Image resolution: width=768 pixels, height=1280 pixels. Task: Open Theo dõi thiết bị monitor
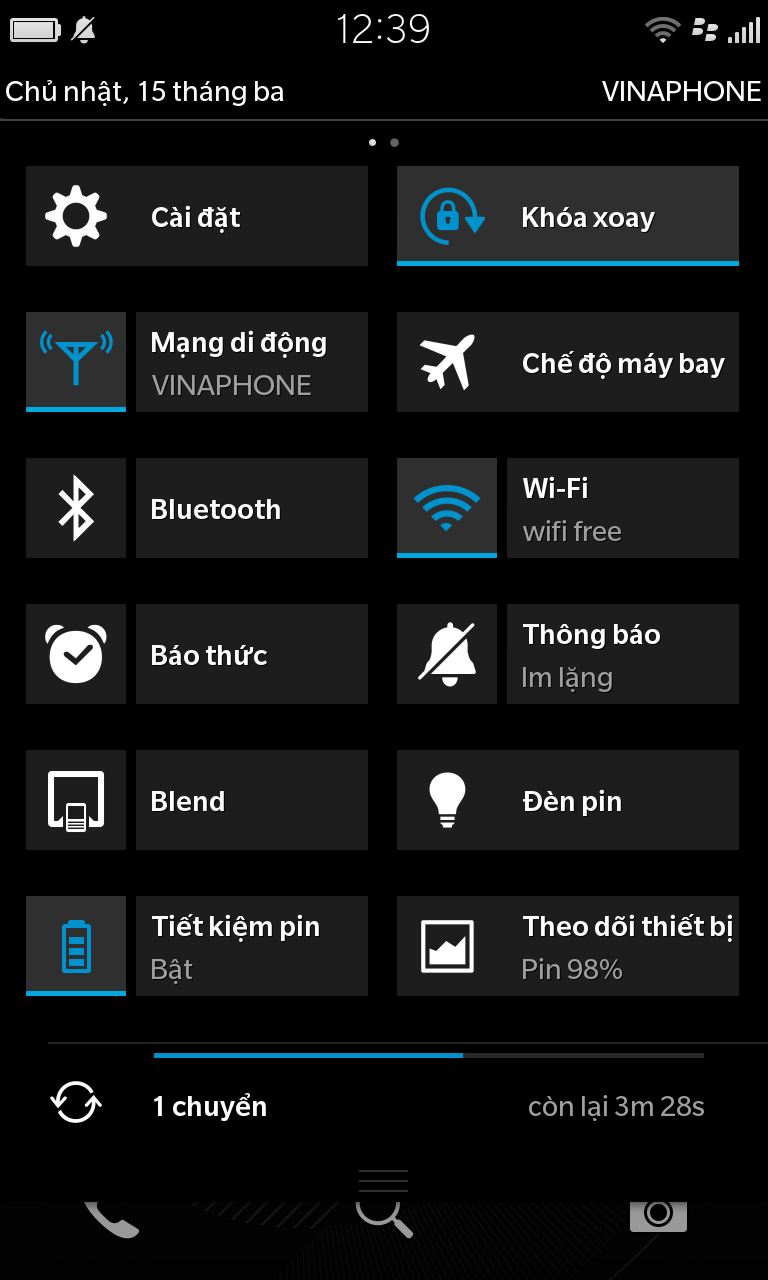click(568, 946)
